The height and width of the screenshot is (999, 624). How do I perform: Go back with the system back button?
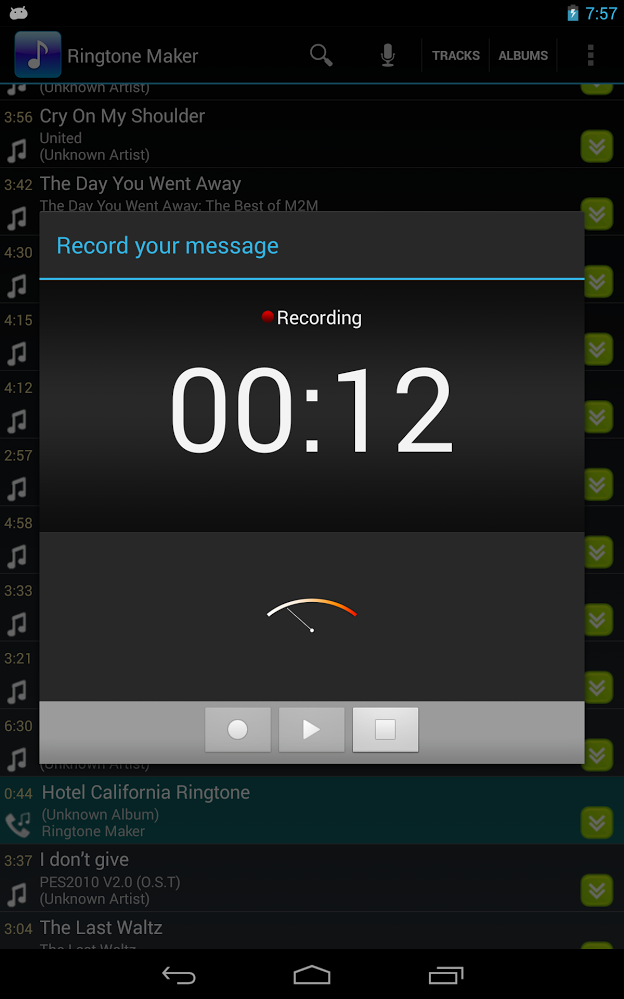[x=178, y=975]
